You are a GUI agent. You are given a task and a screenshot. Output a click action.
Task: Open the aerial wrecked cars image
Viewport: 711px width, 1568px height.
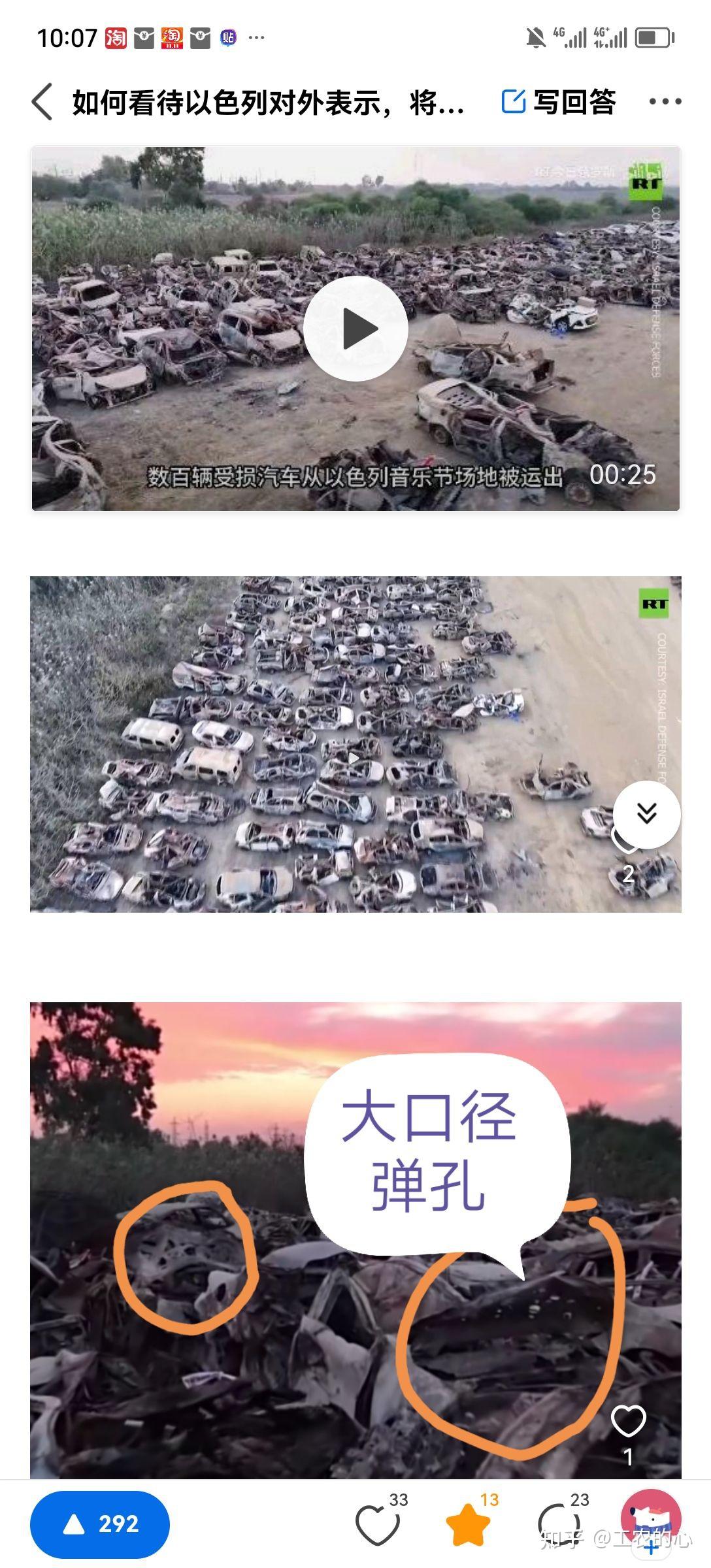[355, 744]
